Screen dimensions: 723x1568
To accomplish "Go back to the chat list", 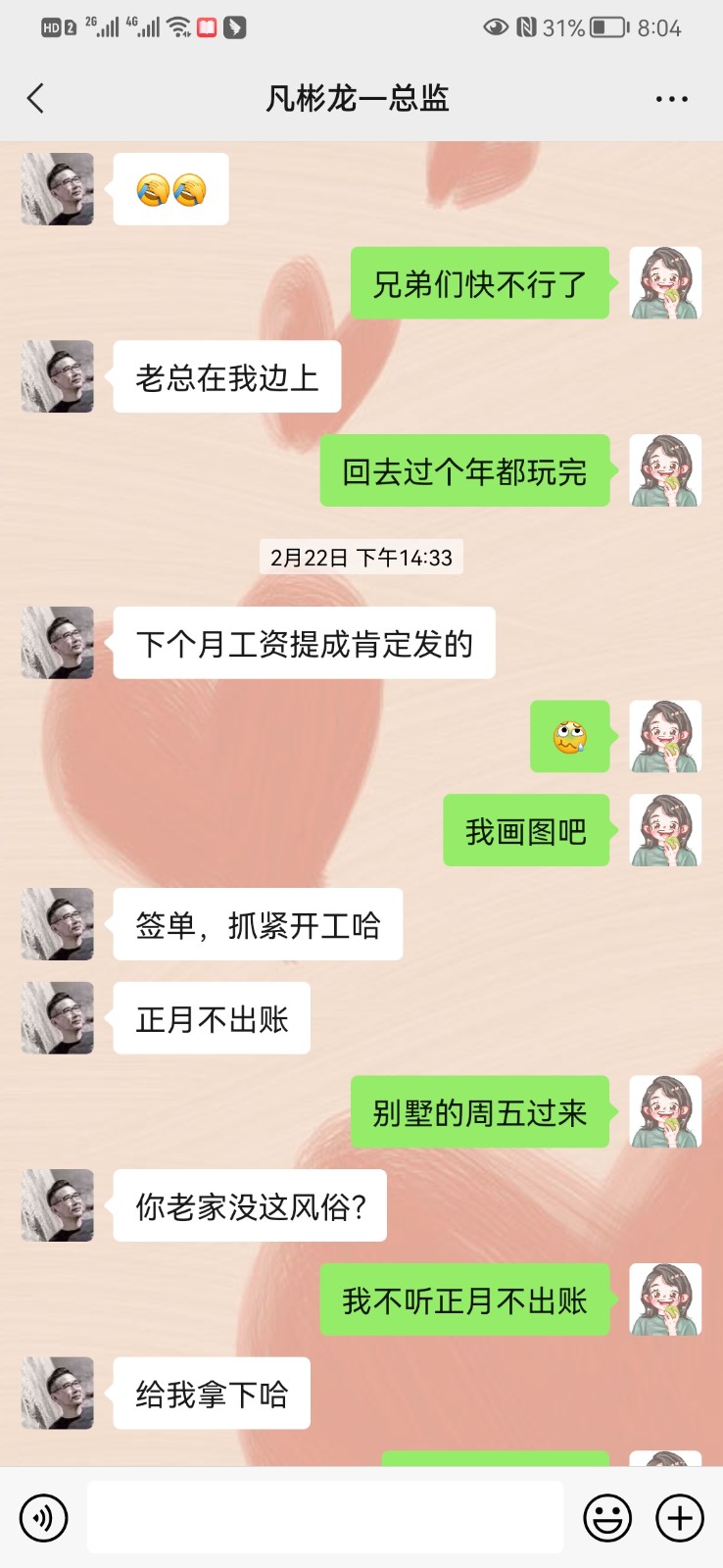I will [x=36, y=98].
